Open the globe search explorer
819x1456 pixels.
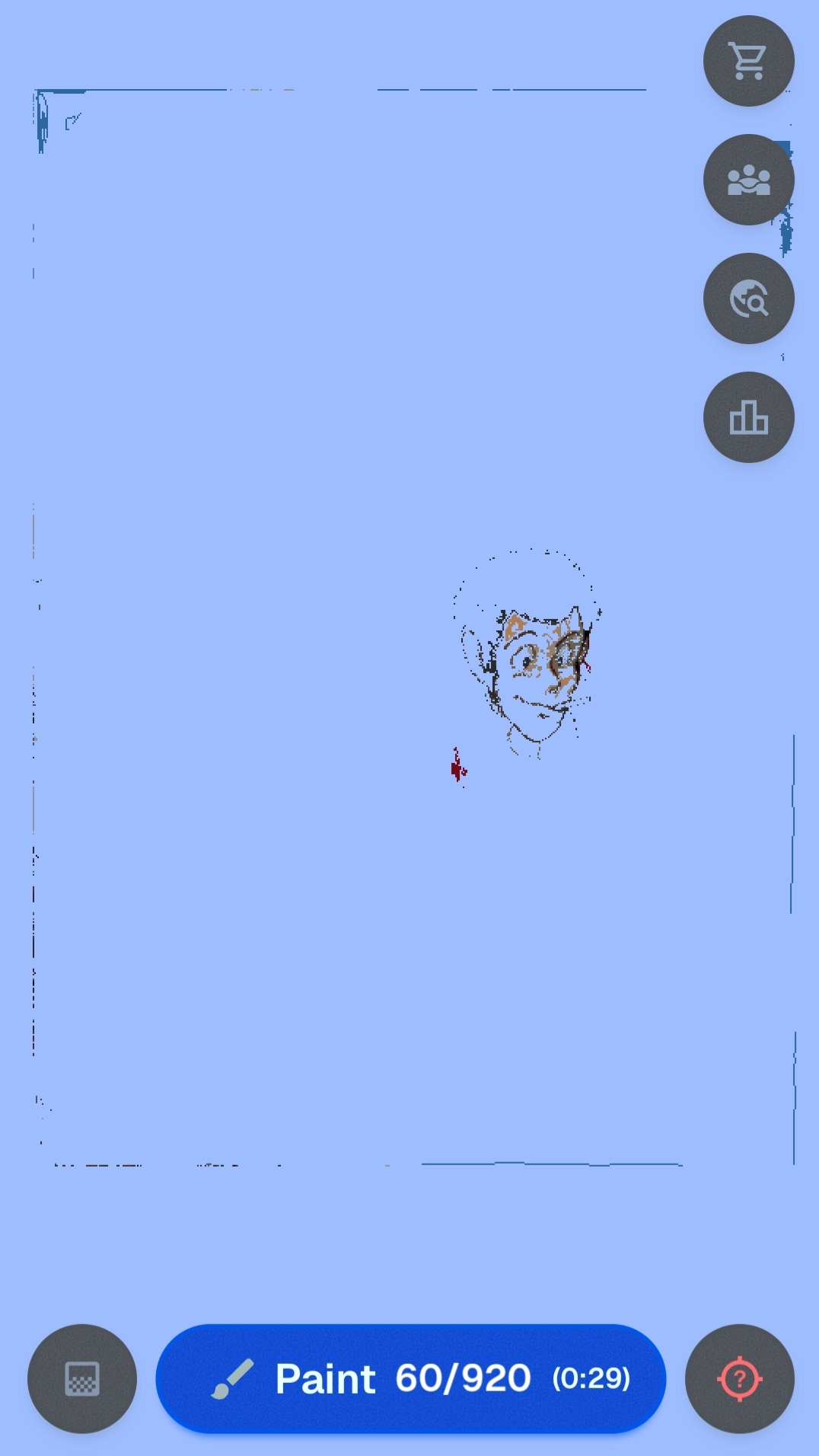tap(748, 299)
